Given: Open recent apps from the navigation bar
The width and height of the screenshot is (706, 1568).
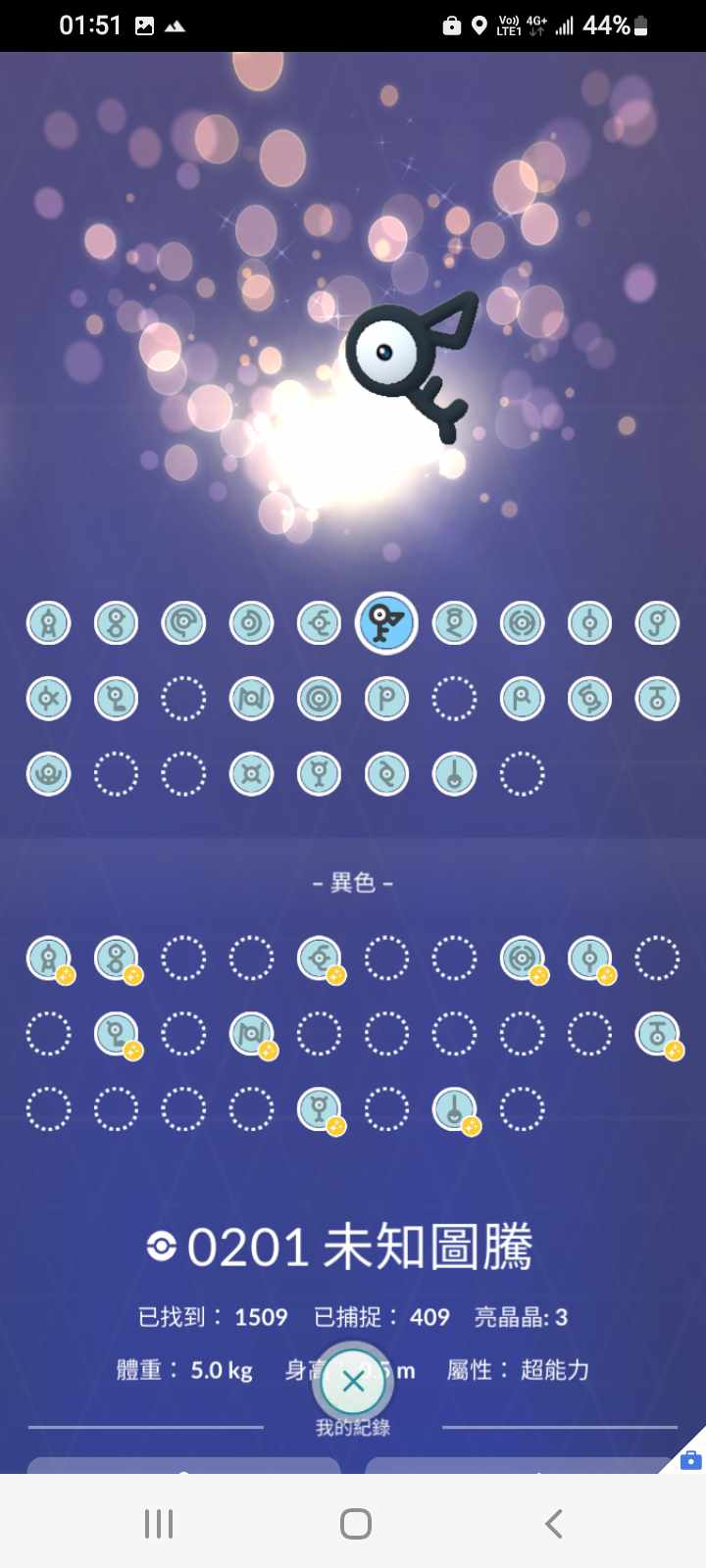Looking at the screenshot, I should click(x=159, y=1523).
